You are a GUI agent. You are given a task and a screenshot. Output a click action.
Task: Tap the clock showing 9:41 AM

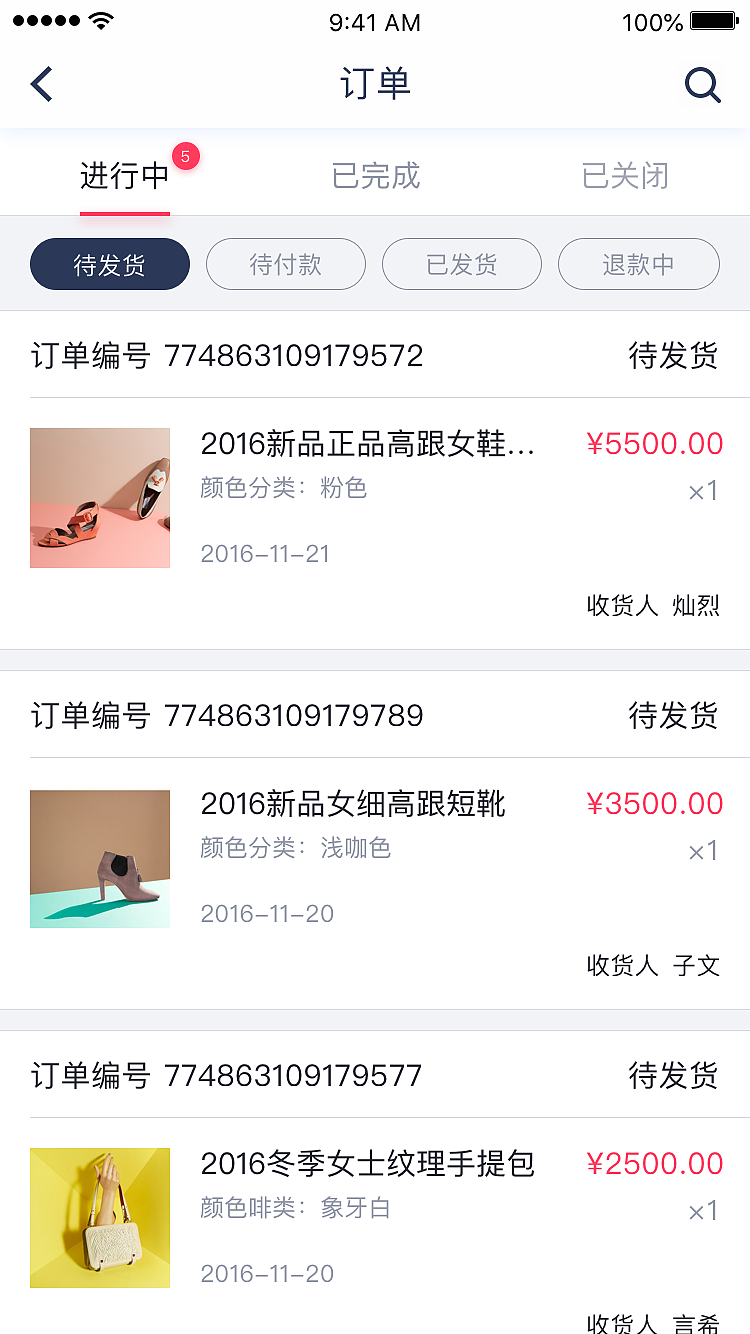pos(374,22)
